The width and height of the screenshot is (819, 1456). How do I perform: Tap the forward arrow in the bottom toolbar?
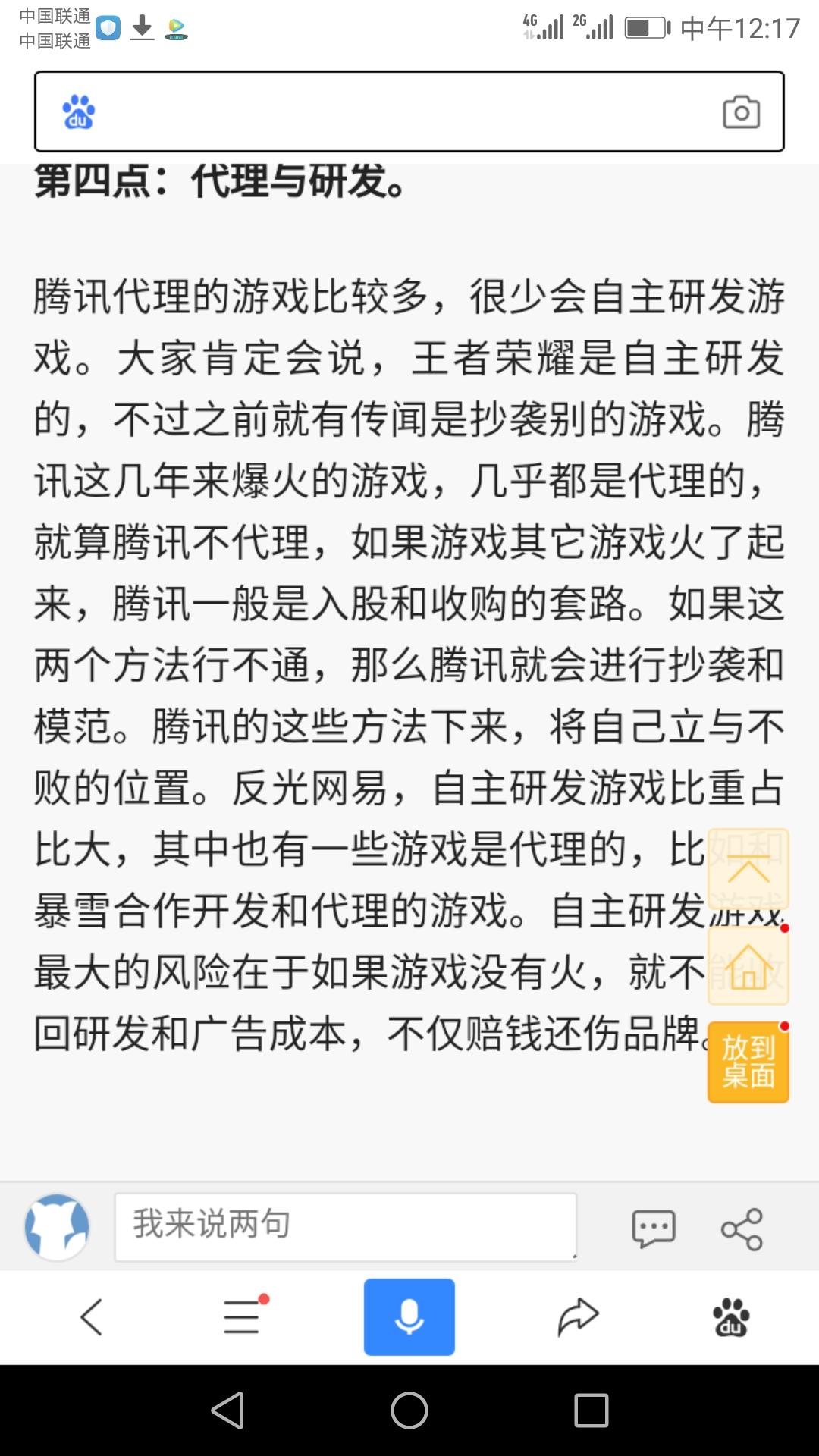(x=578, y=1316)
